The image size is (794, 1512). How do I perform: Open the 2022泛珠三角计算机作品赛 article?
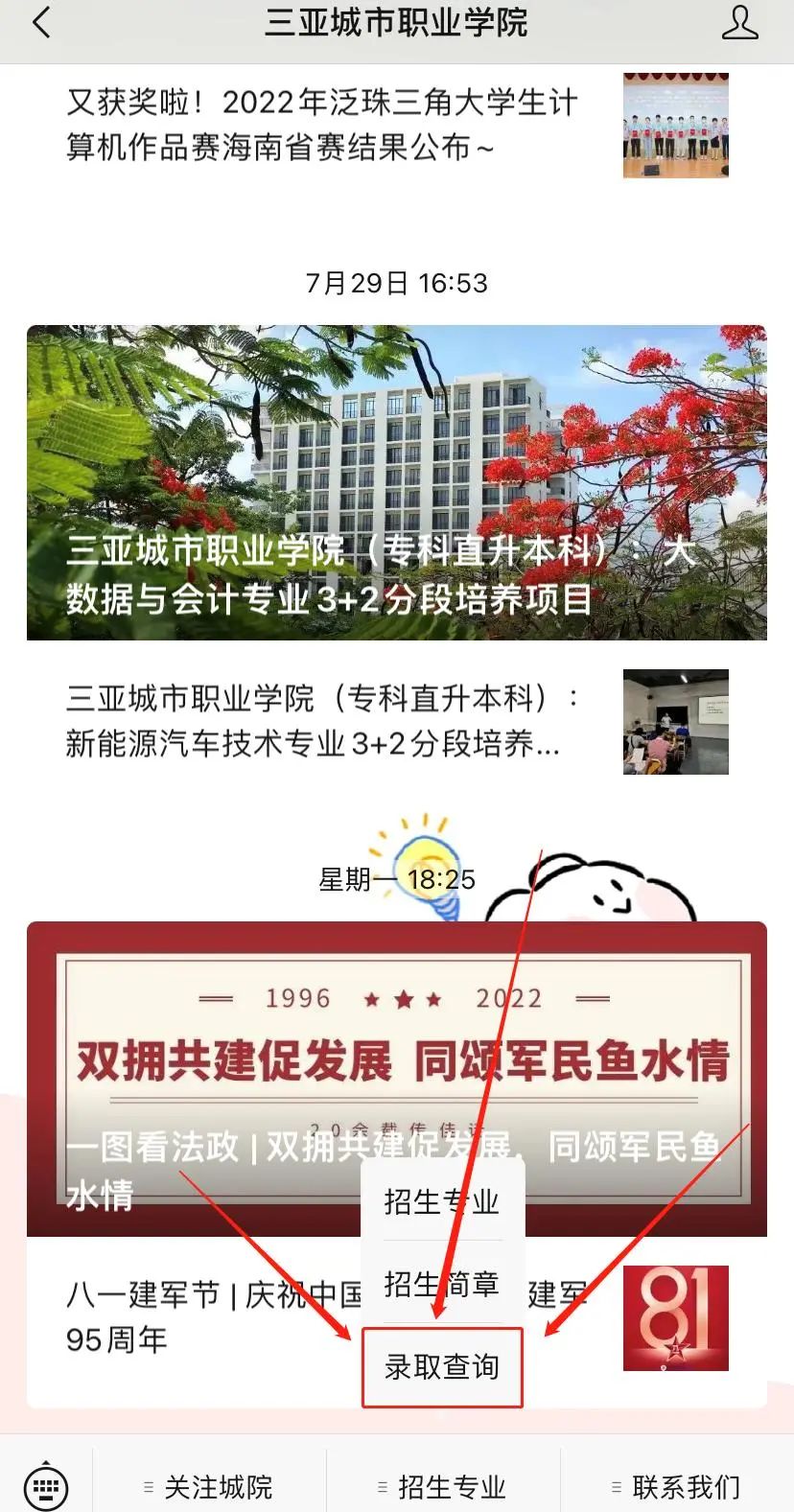(321, 125)
